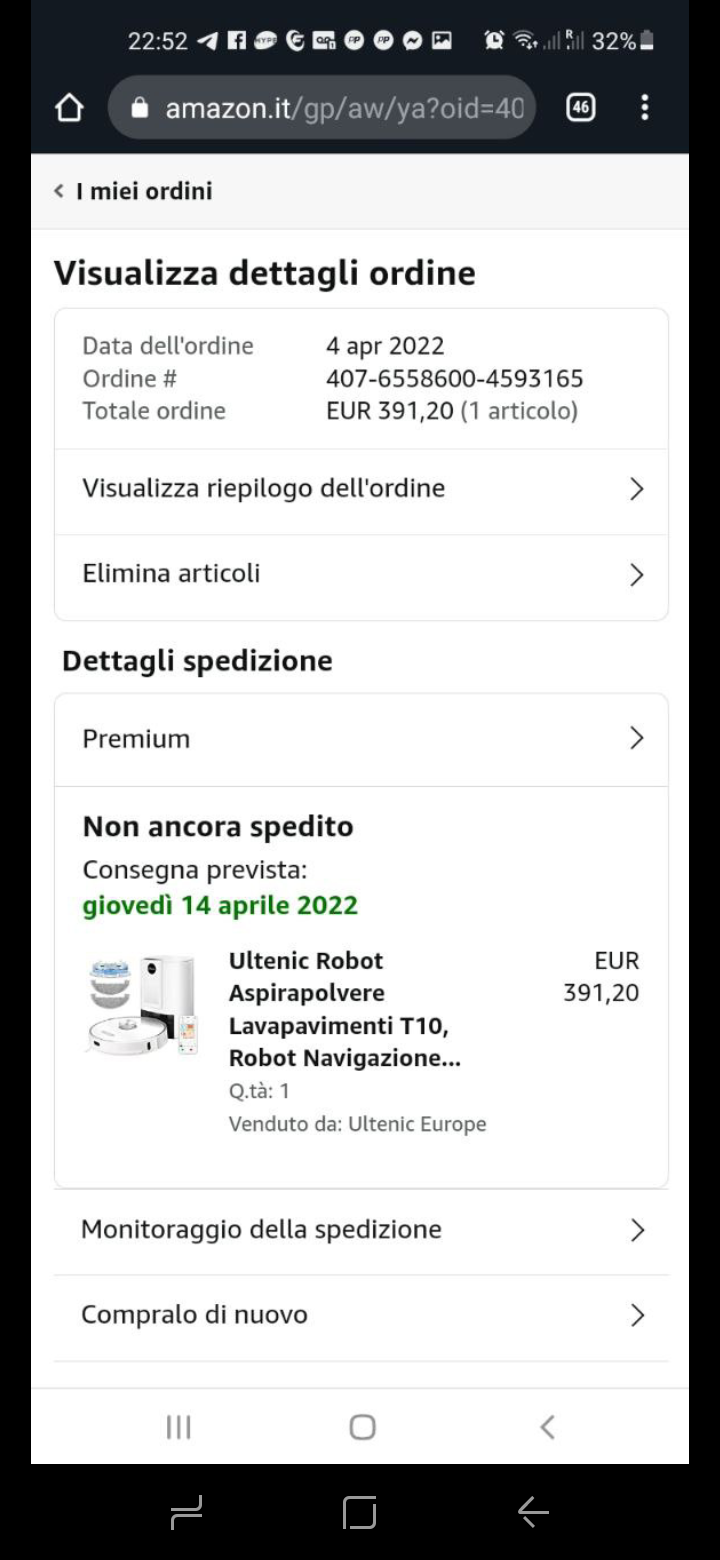Open the browser home page icon
The height and width of the screenshot is (1560, 720).
[69, 108]
